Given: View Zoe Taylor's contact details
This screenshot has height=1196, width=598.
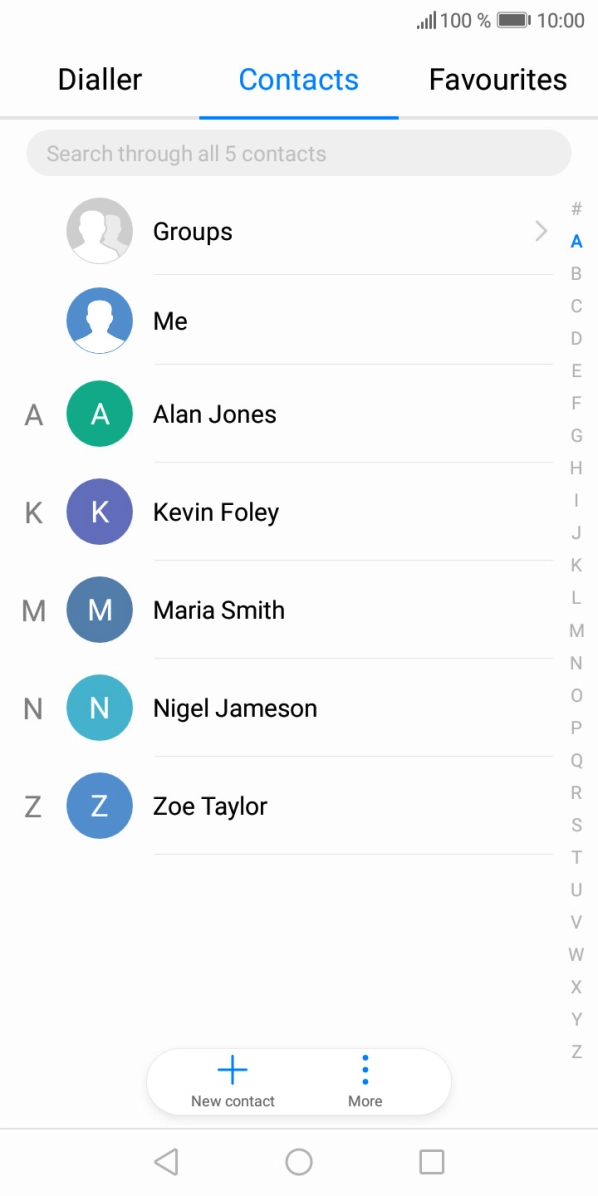Looking at the screenshot, I should point(299,806).
